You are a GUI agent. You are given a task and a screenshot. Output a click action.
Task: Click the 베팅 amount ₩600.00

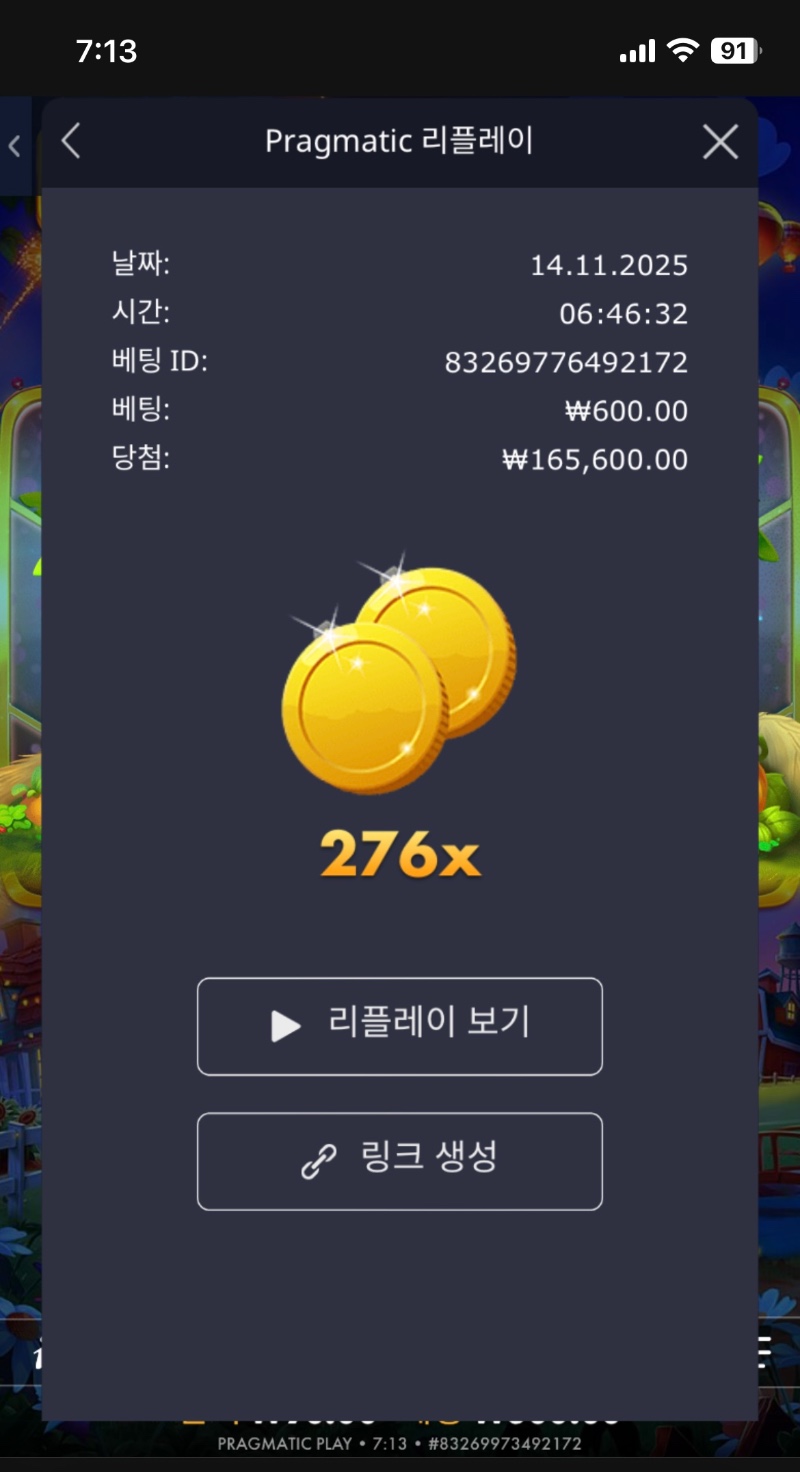(627, 411)
